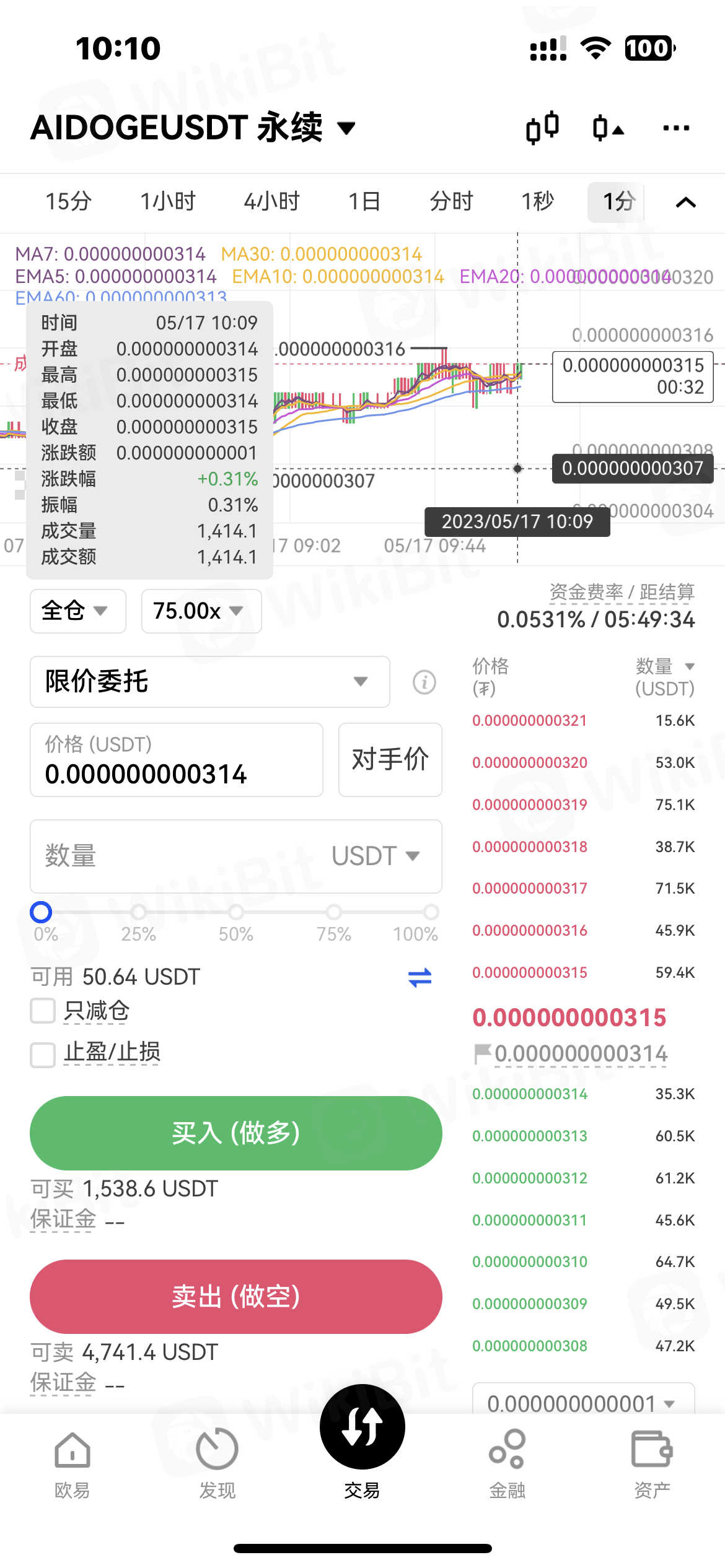
Task: Change the 75.00x leverage setting
Action: coord(201,611)
